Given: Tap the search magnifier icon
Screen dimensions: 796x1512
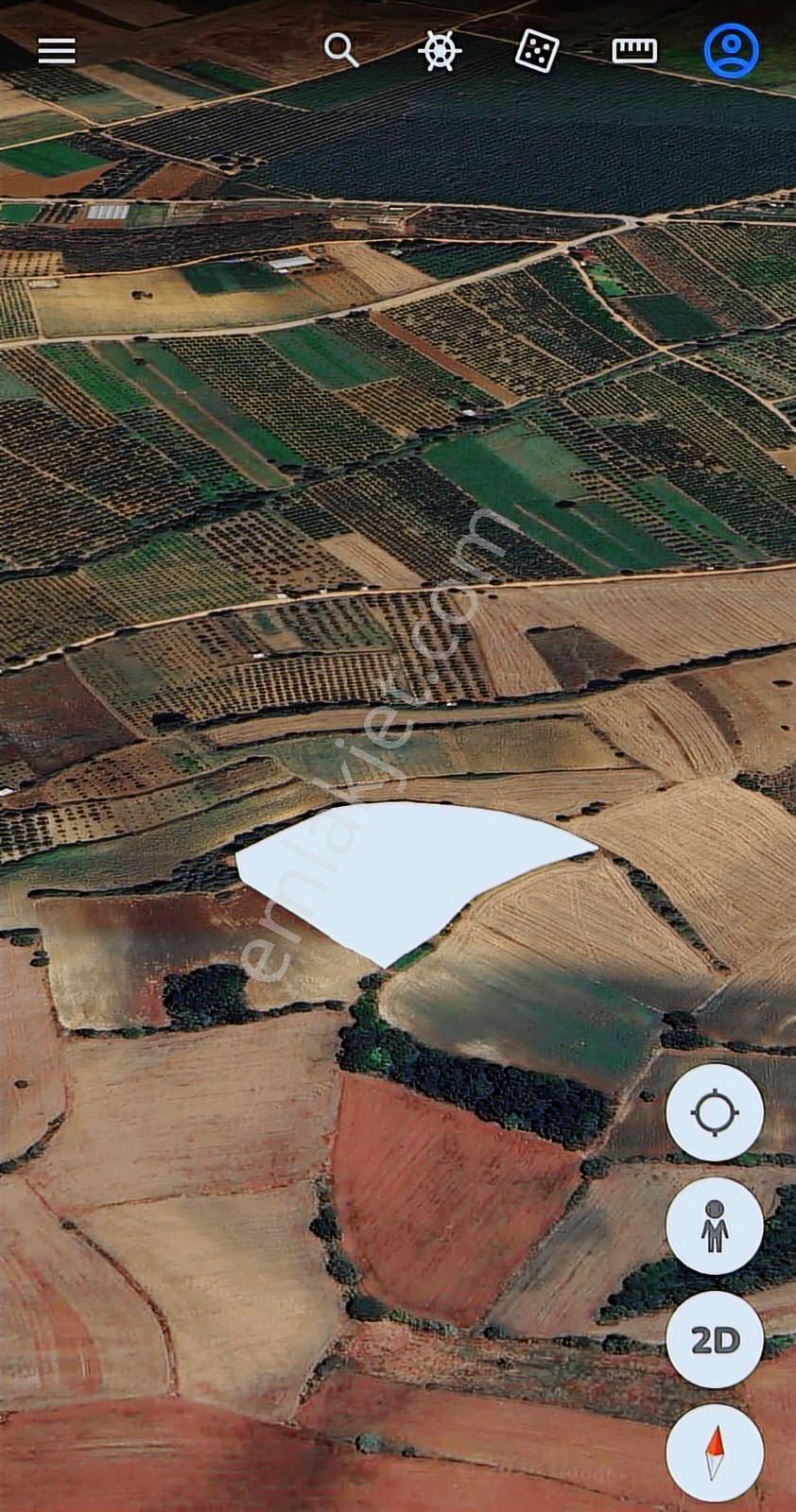Looking at the screenshot, I should tap(341, 50).
